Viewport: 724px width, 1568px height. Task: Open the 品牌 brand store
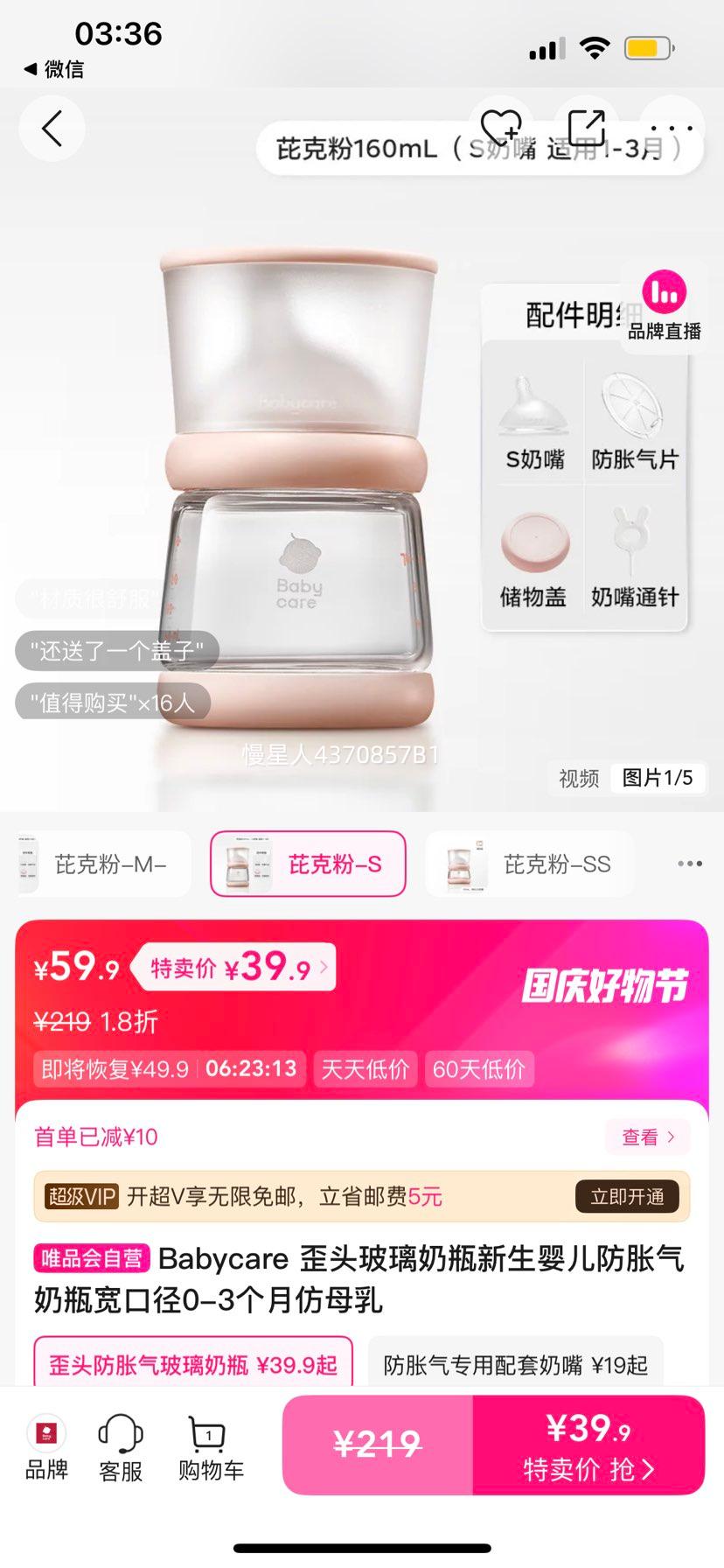click(x=46, y=1448)
